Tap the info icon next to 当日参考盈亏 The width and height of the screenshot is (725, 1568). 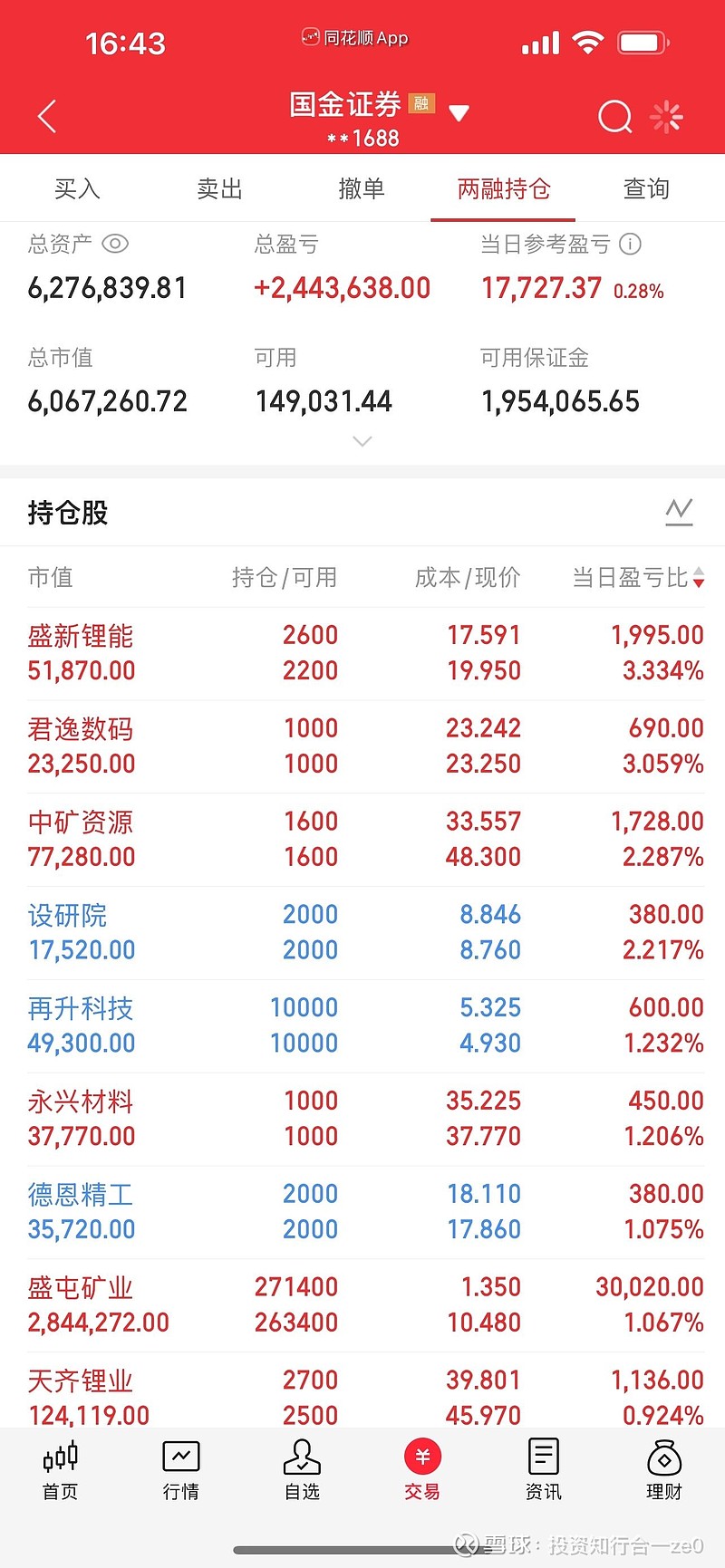[x=628, y=244]
